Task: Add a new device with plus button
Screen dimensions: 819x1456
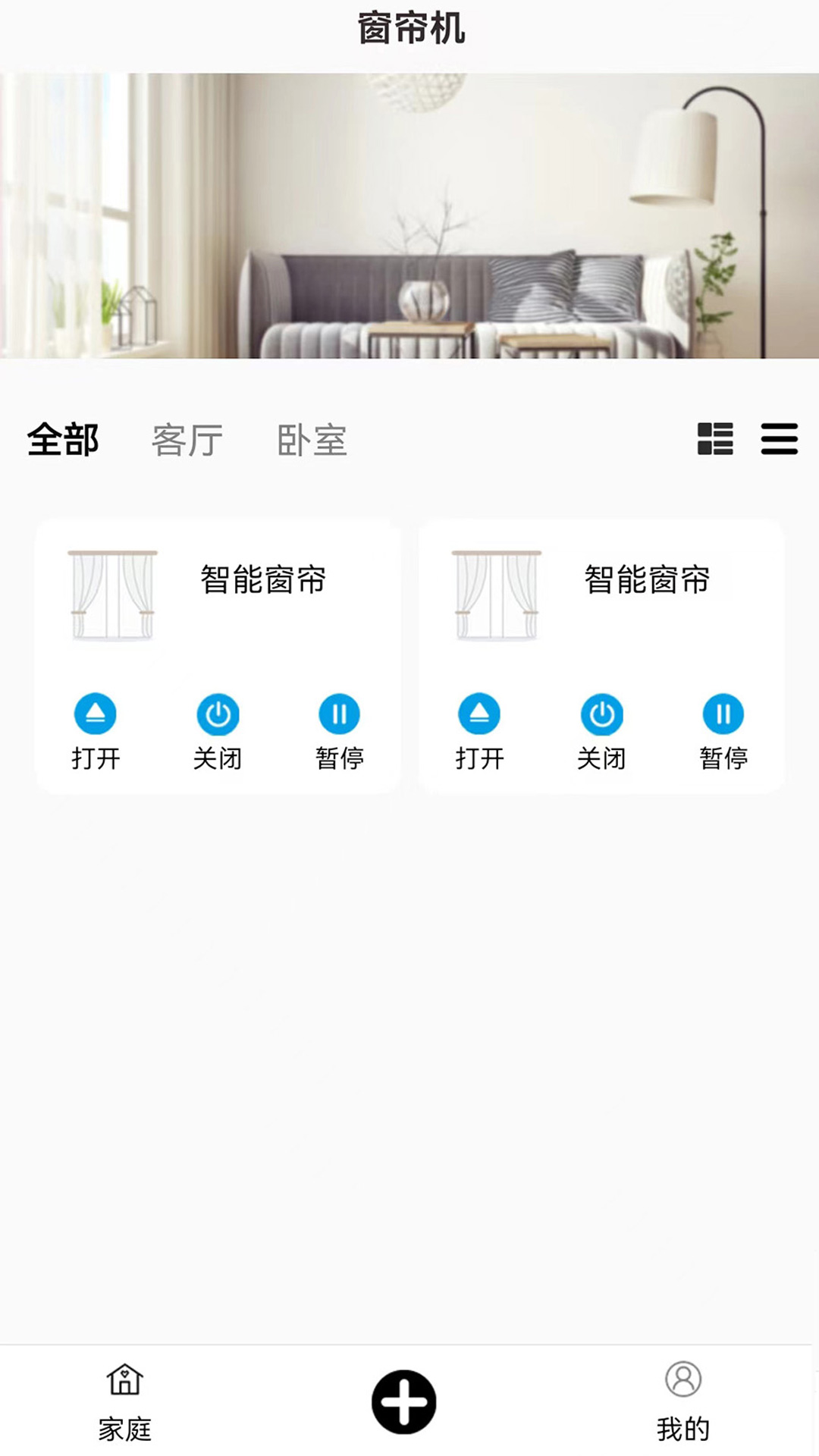Action: [403, 1401]
